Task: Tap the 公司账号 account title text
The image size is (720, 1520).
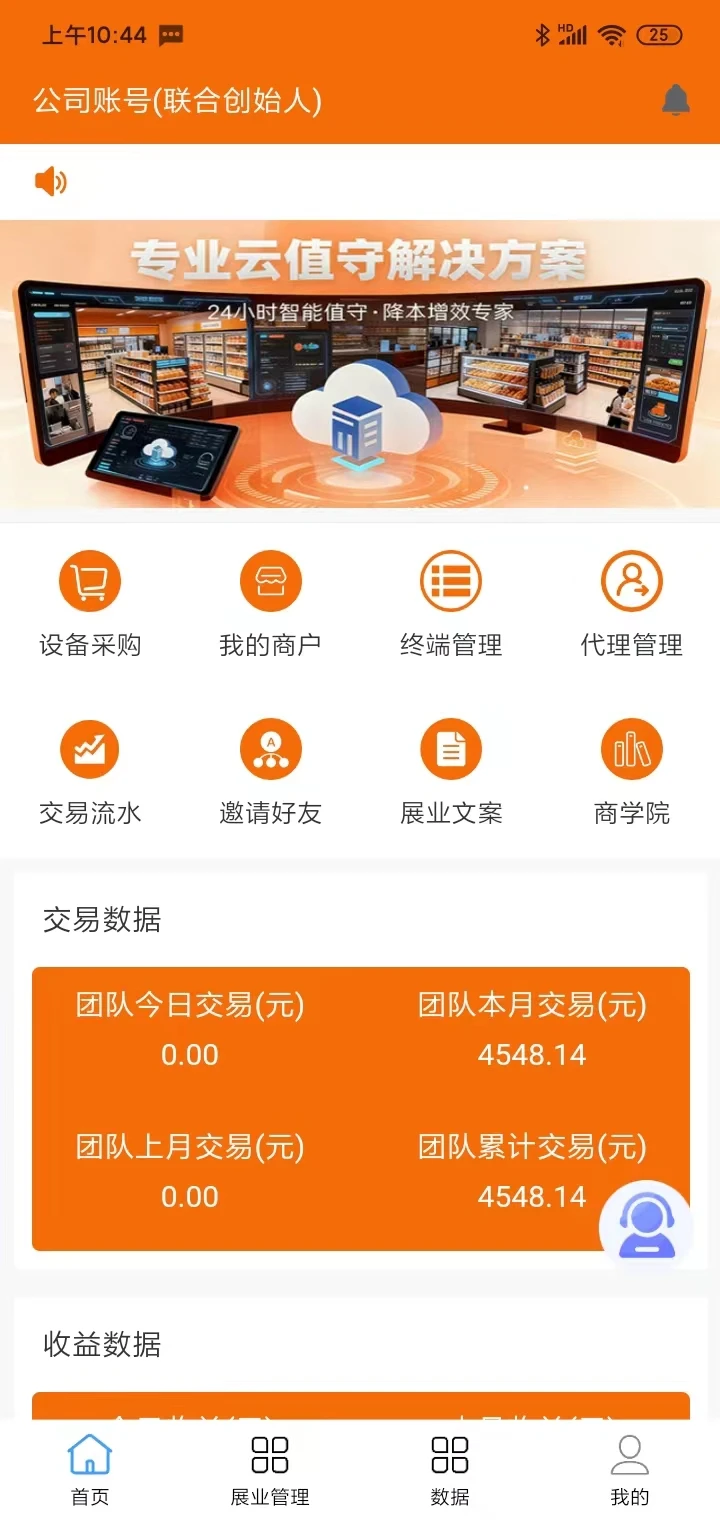Action: pyautogui.click(x=178, y=101)
